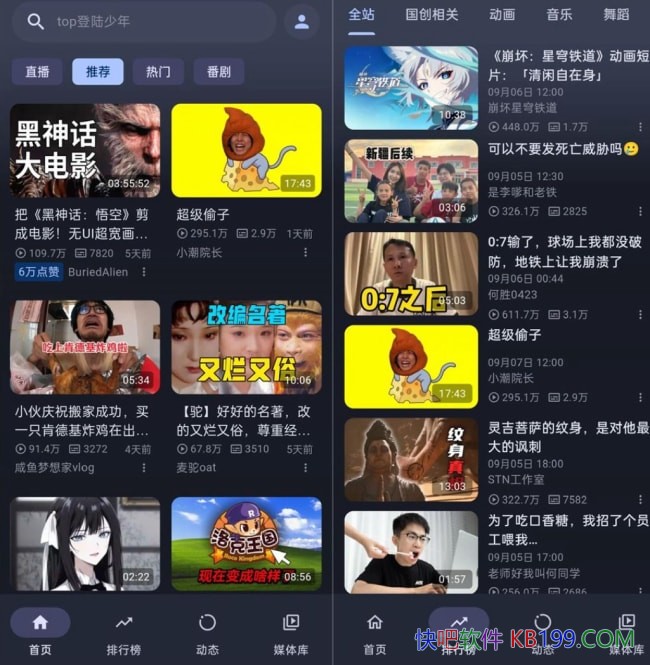Image resolution: width=650 pixels, height=665 pixels.
Task: Select the 音乐 ranking tab
Action: point(559,15)
